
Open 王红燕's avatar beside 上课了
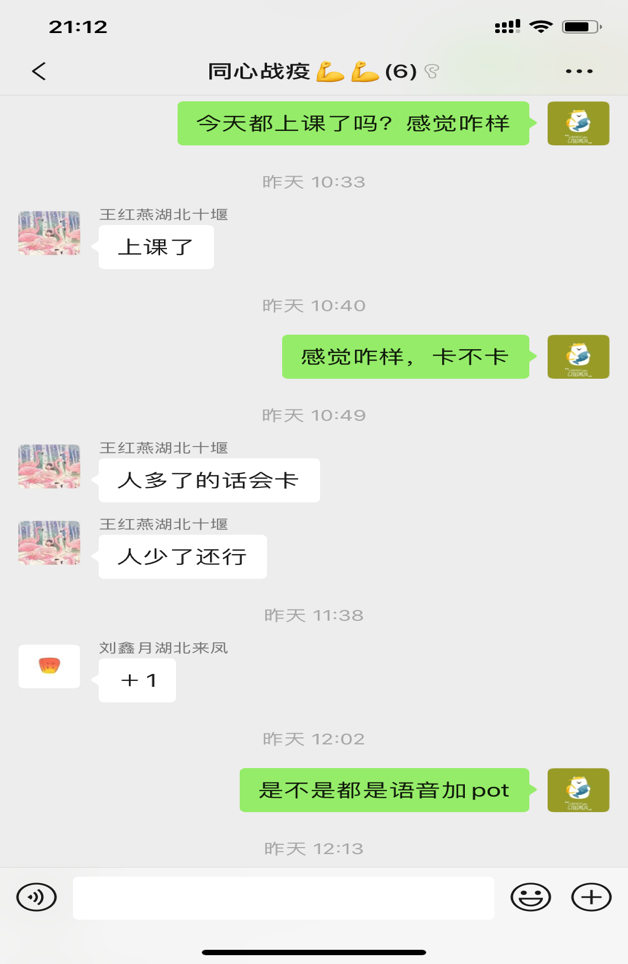[x=49, y=233]
